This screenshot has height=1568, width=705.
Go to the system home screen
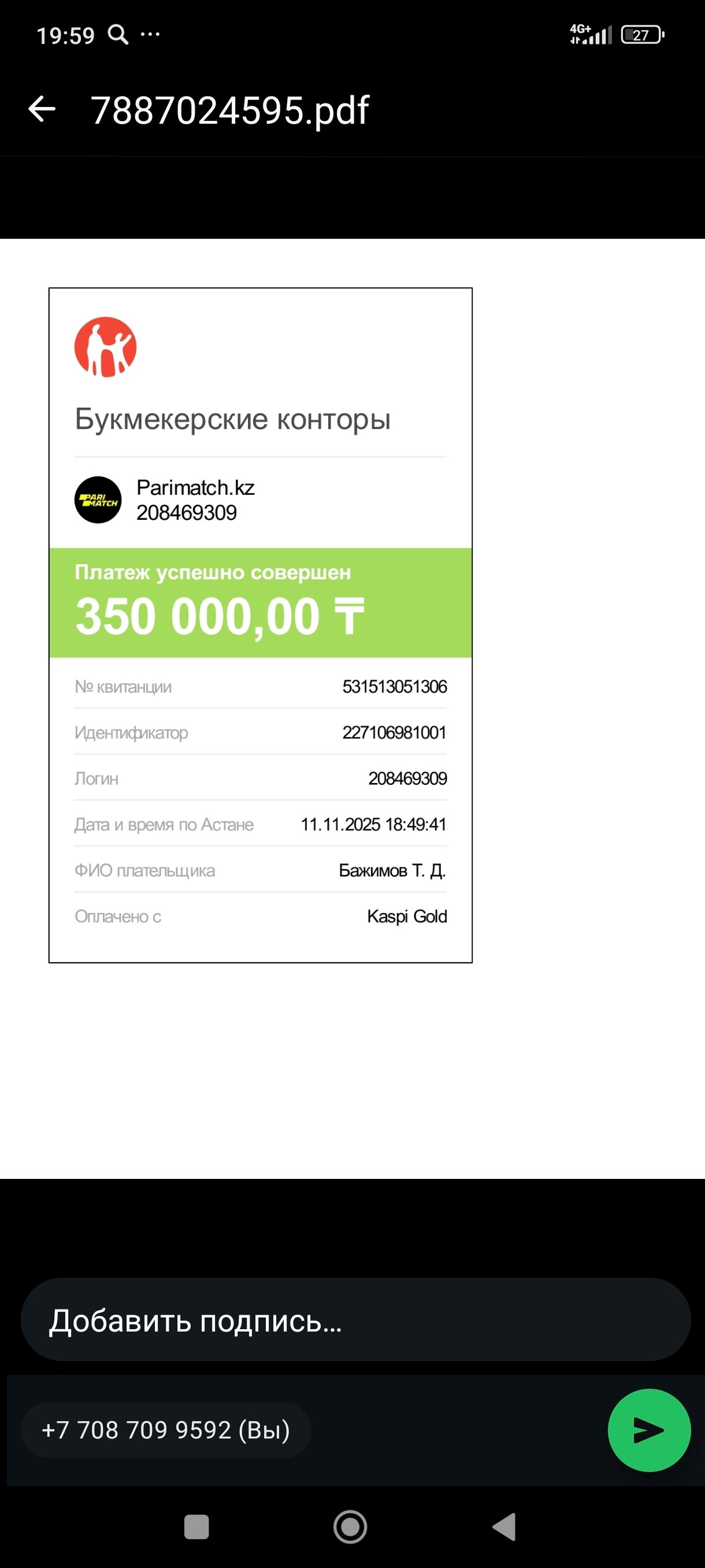click(x=350, y=1526)
